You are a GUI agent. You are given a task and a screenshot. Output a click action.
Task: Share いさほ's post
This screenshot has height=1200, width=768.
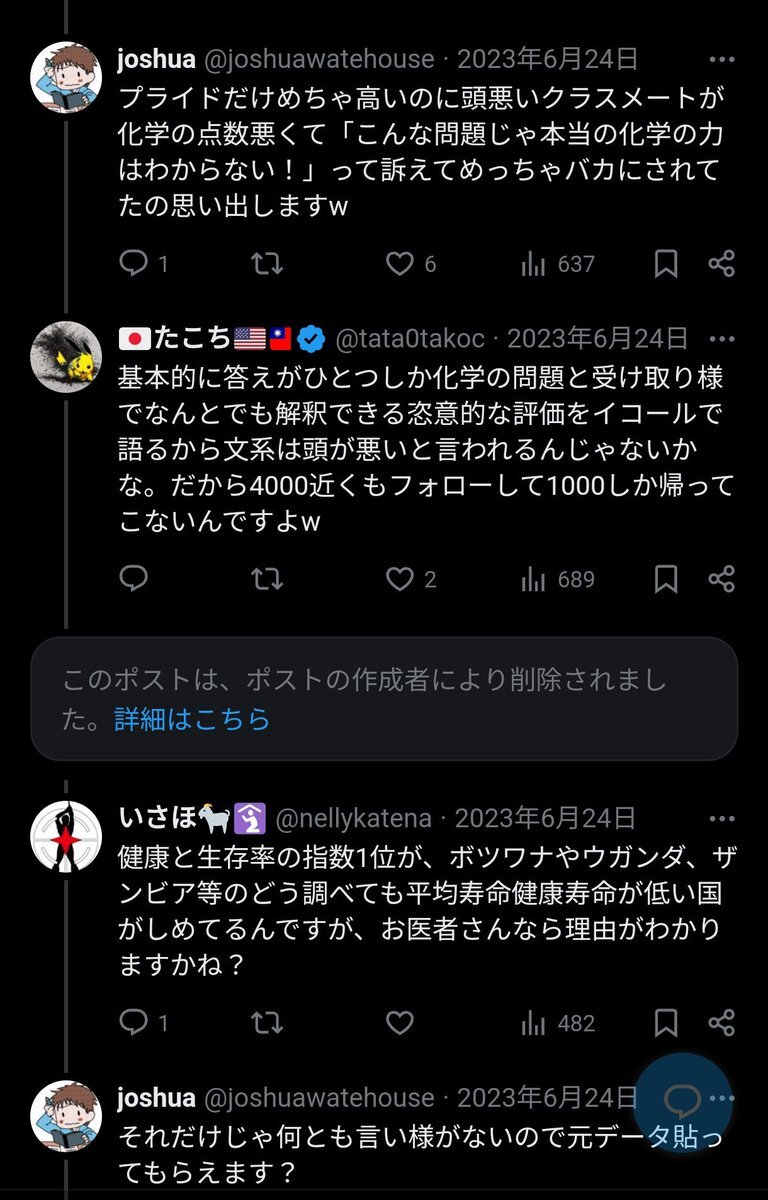pyautogui.click(x=722, y=1023)
